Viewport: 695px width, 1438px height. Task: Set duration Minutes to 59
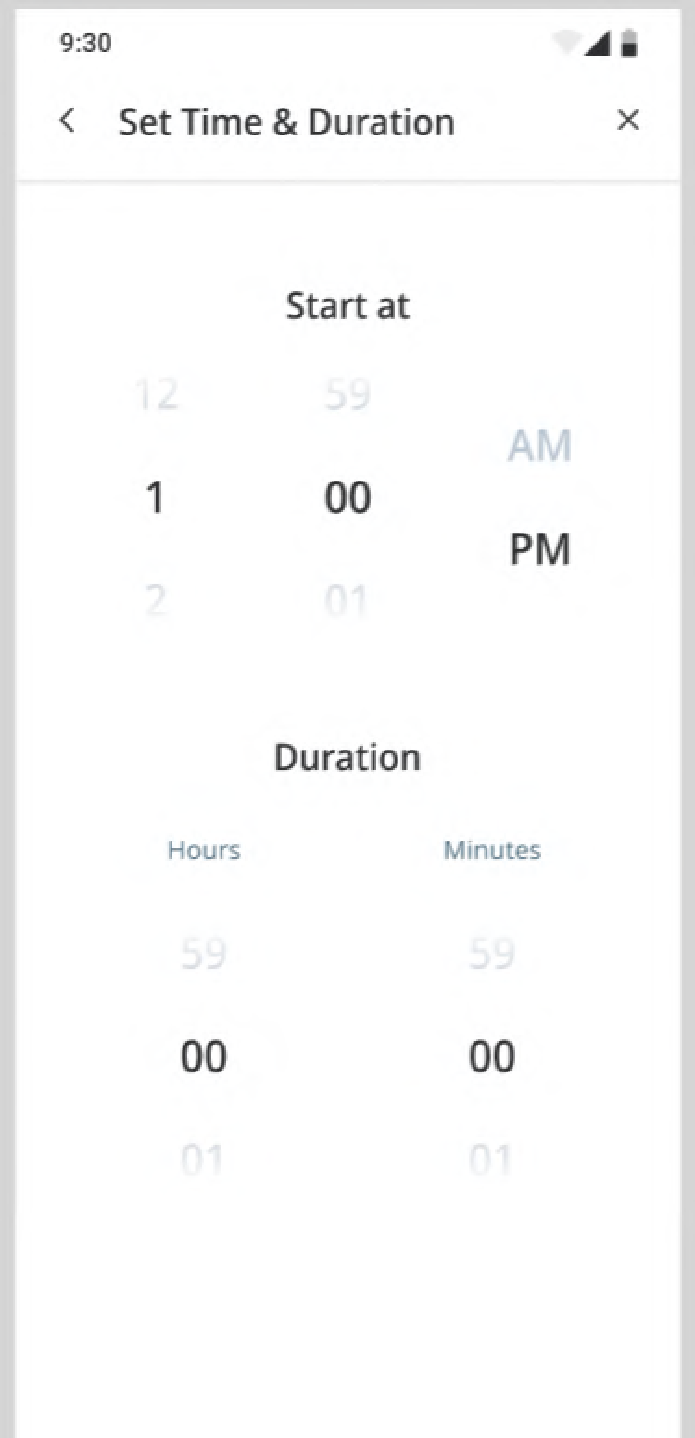click(492, 954)
